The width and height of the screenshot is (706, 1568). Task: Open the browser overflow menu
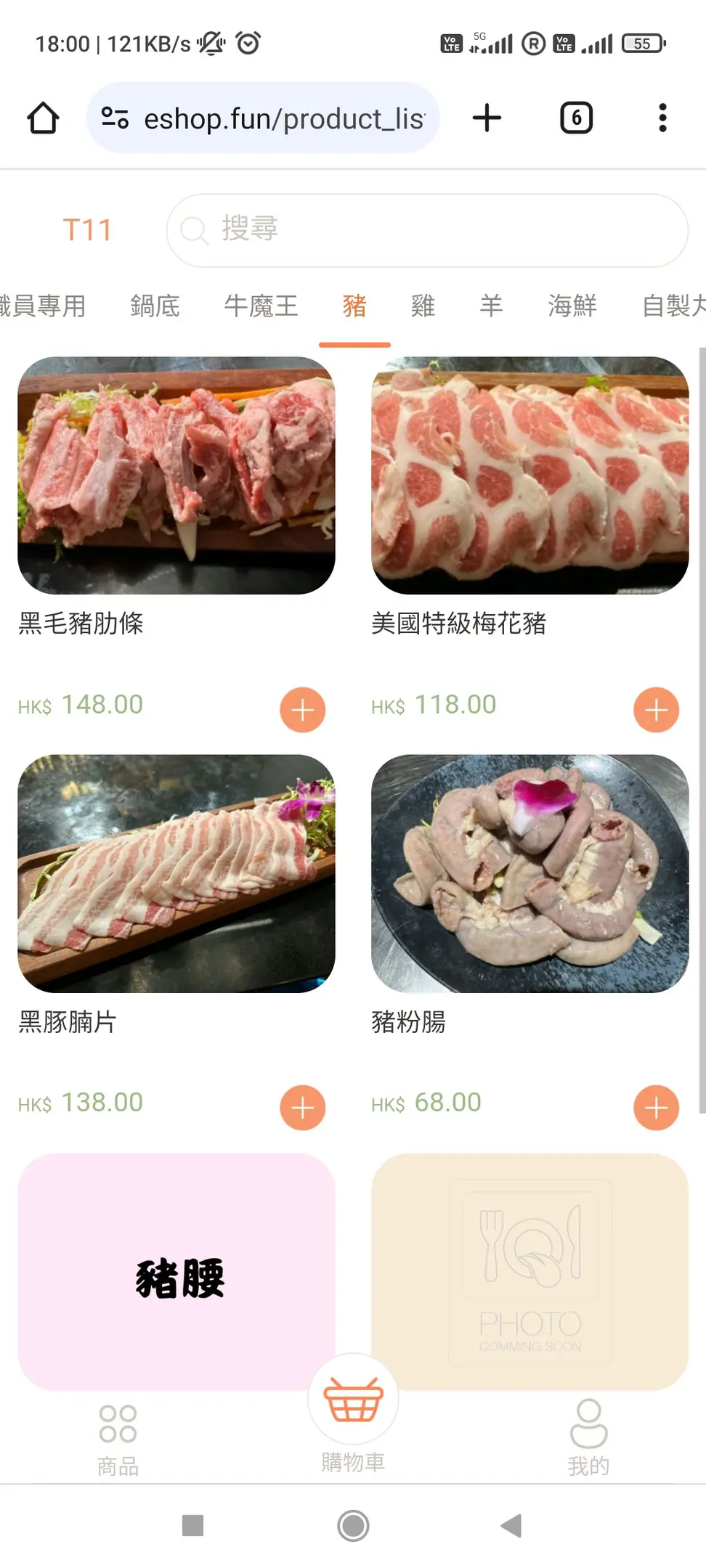662,118
